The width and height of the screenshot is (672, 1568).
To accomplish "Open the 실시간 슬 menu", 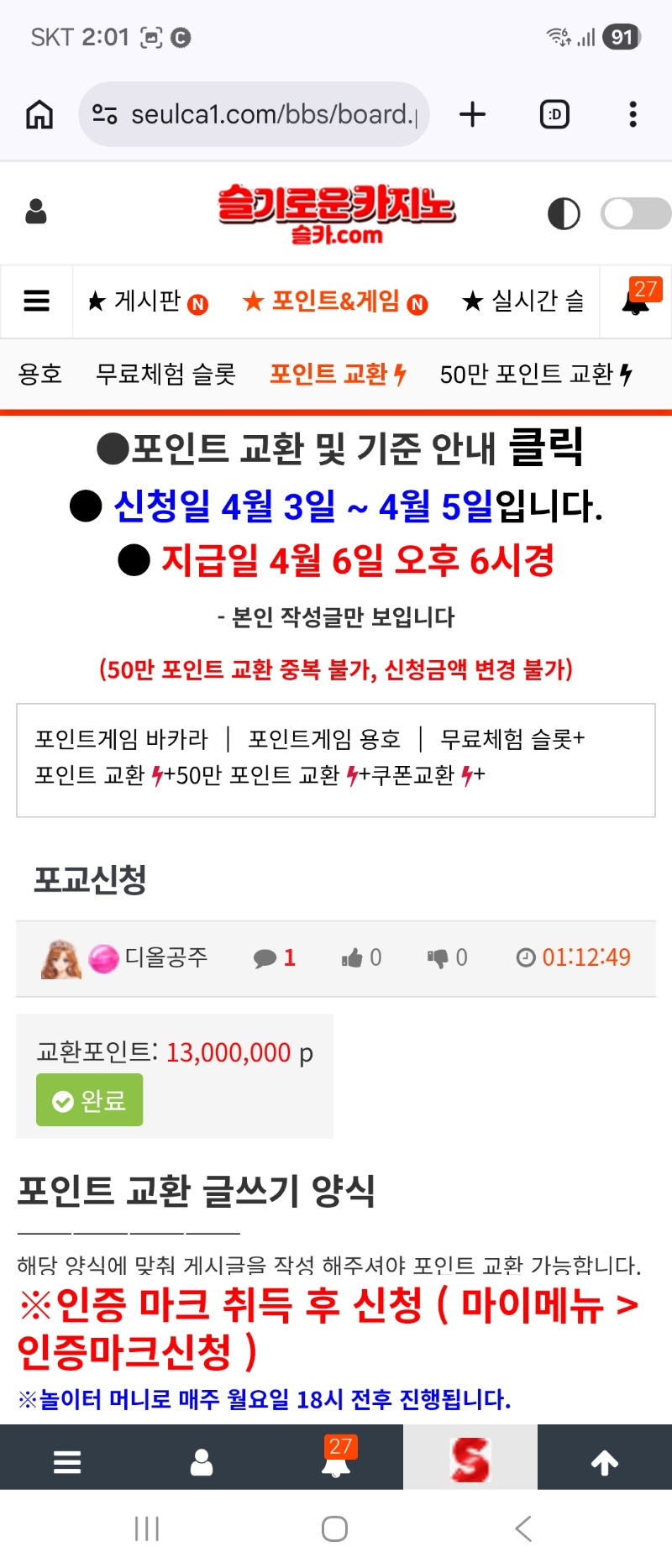I will pyautogui.click(x=522, y=301).
